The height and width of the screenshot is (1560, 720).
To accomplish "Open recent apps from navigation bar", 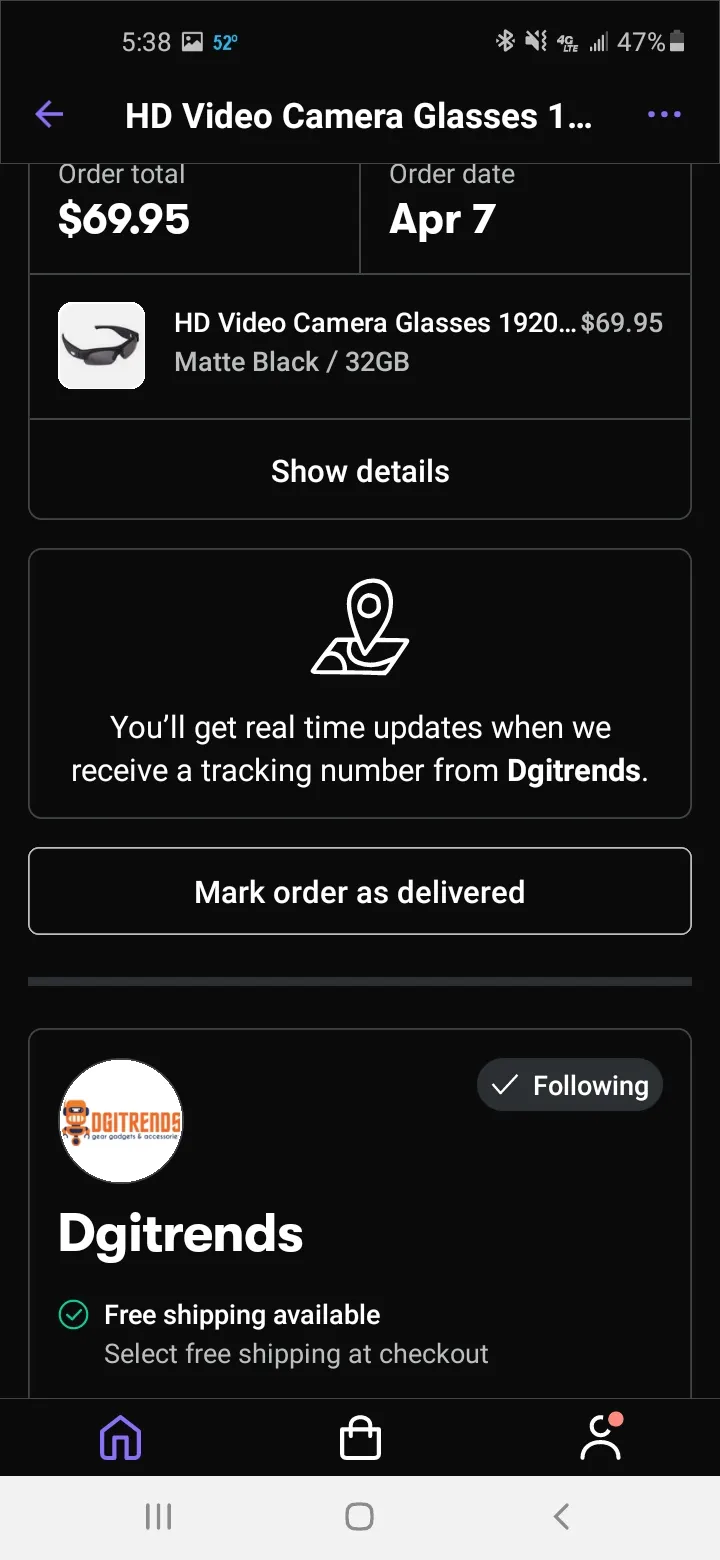I will (158, 1517).
